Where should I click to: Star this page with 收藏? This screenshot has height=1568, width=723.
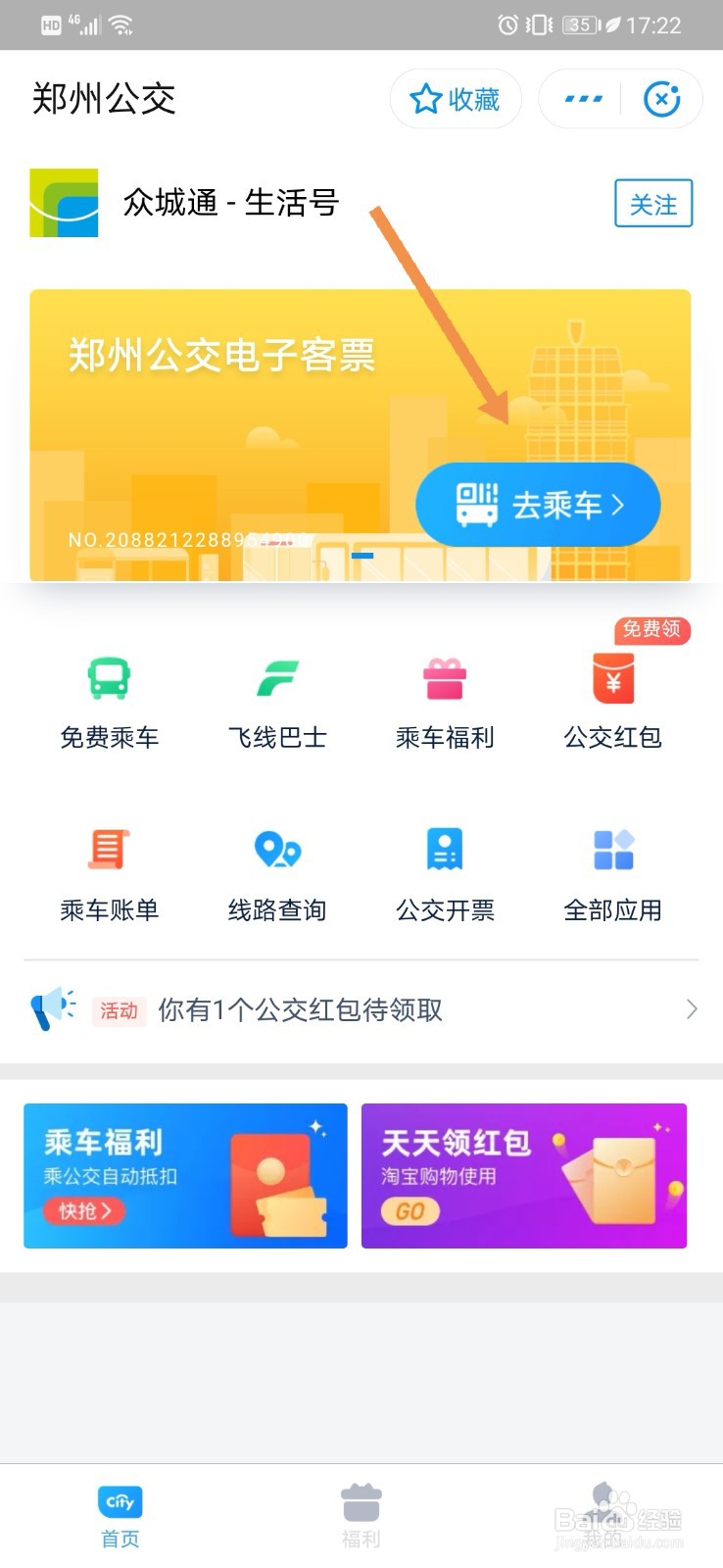(455, 98)
